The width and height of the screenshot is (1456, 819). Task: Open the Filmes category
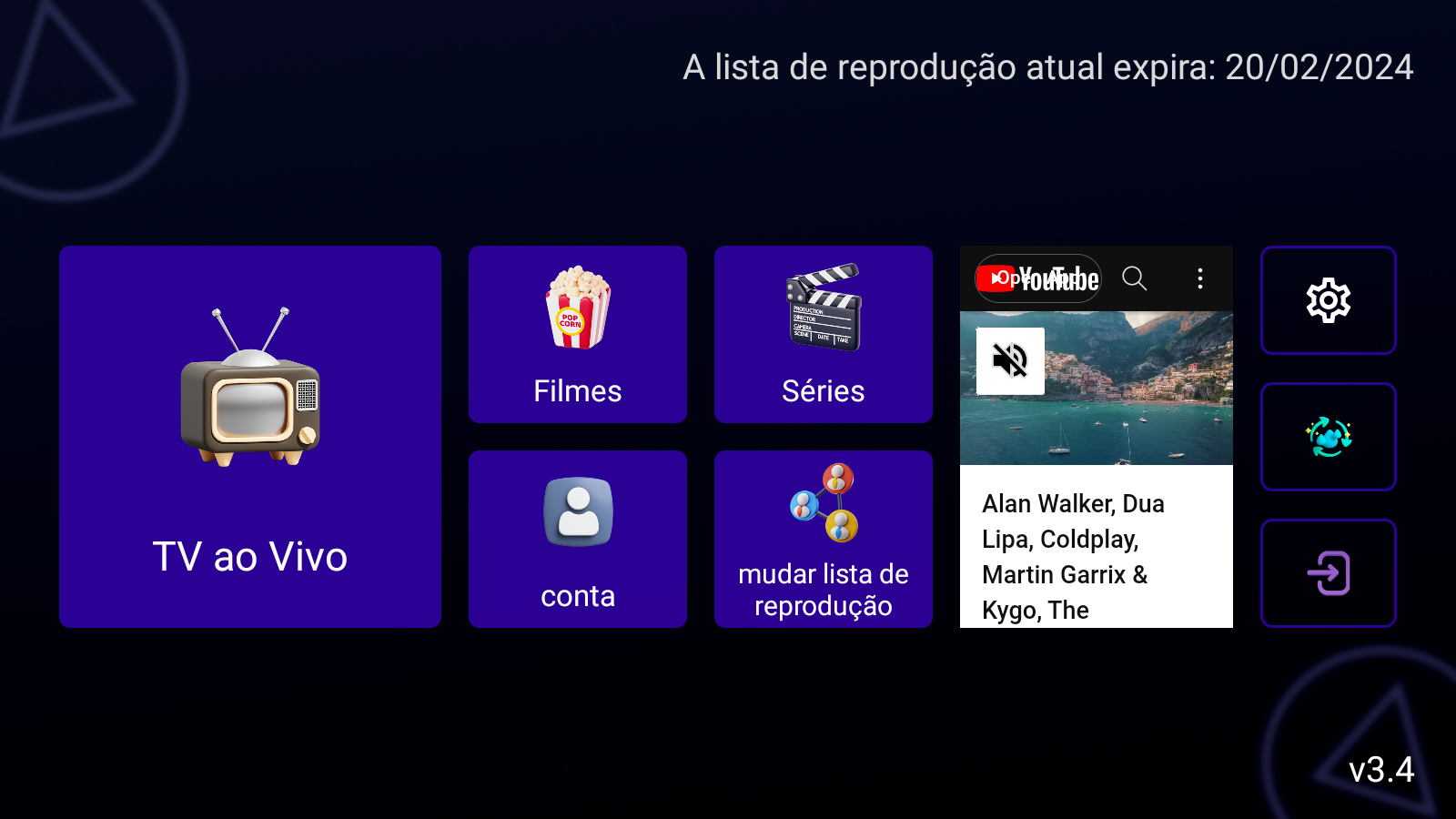click(578, 334)
